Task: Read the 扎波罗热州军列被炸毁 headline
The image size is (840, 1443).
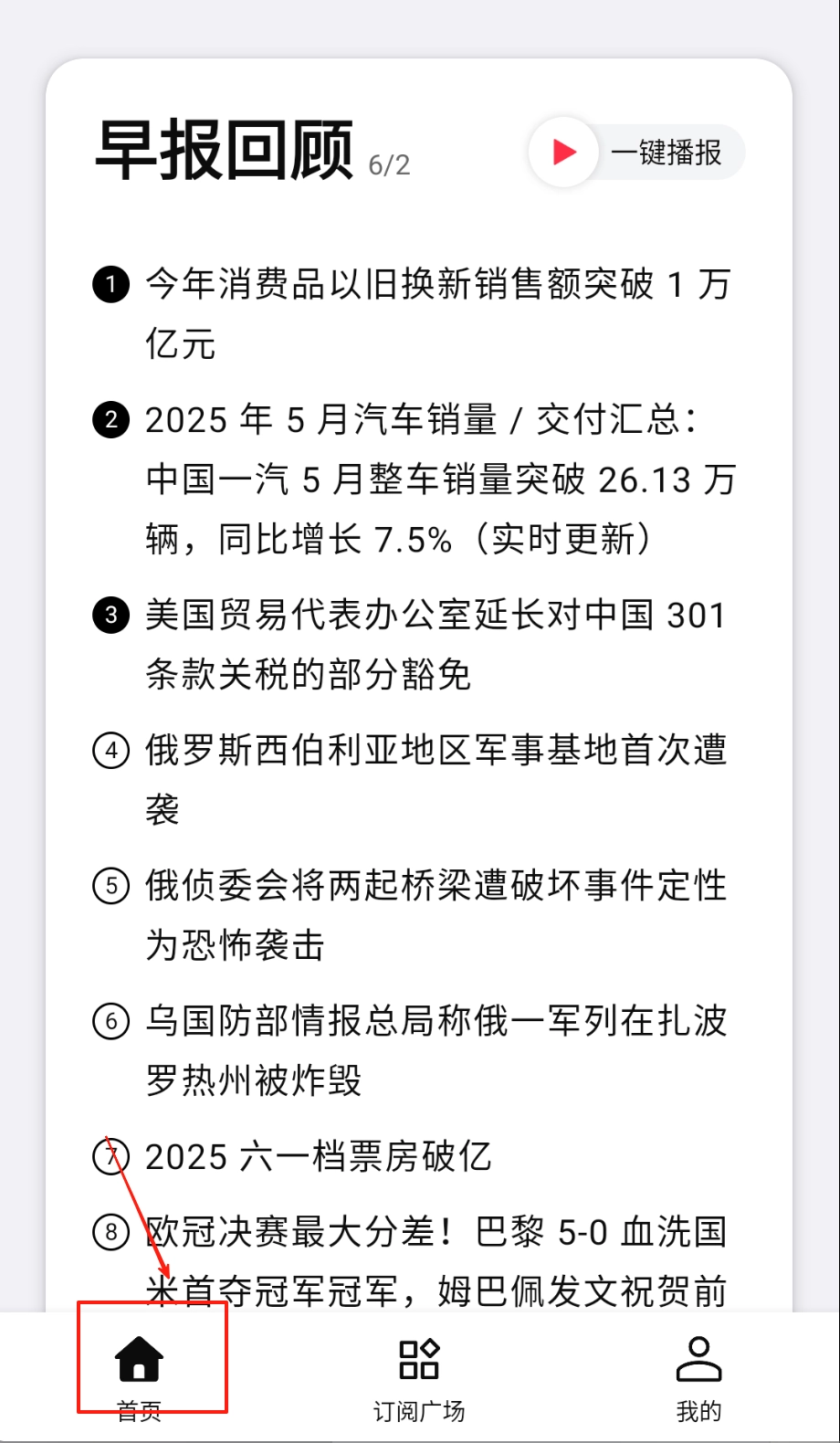Action: pos(435,1049)
